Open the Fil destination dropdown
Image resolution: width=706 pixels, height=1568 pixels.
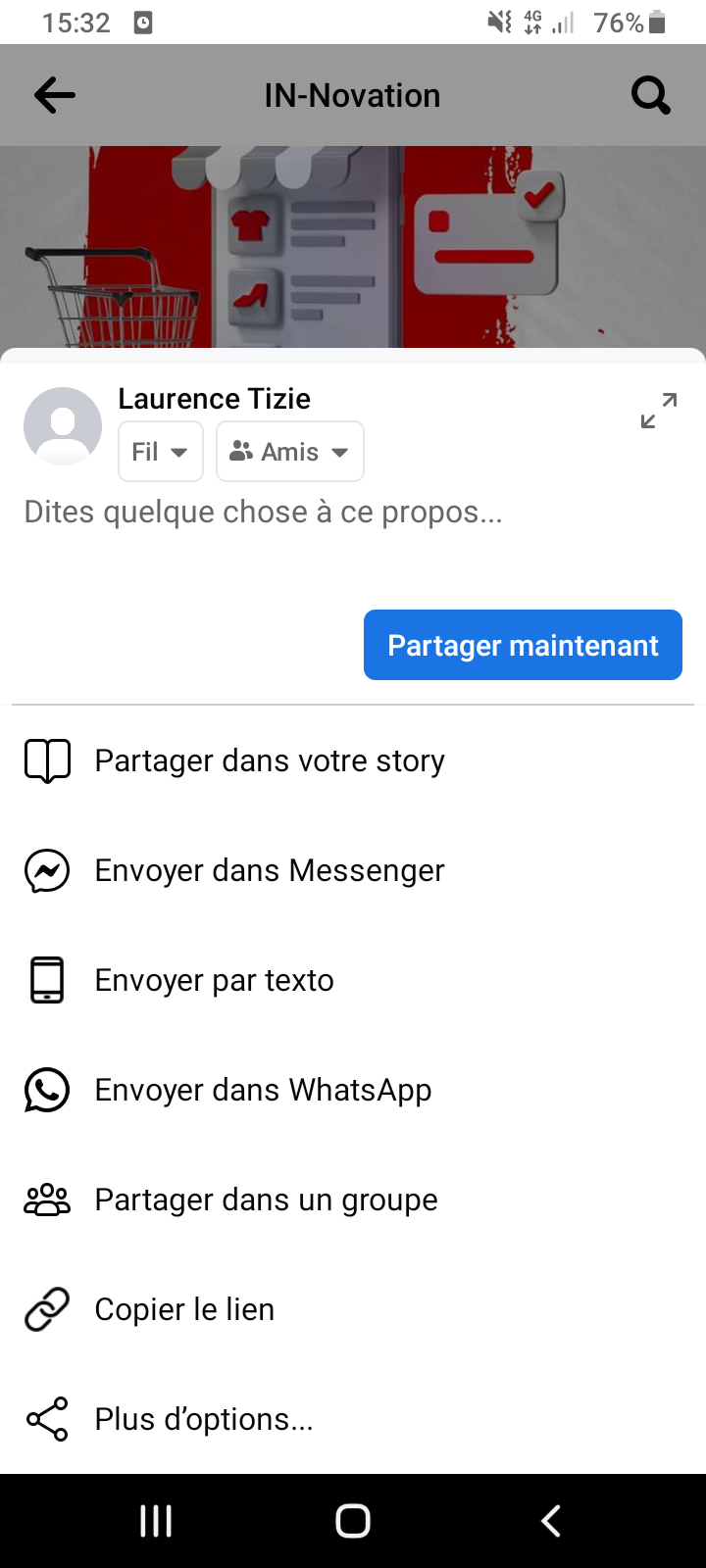coord(160,452)
